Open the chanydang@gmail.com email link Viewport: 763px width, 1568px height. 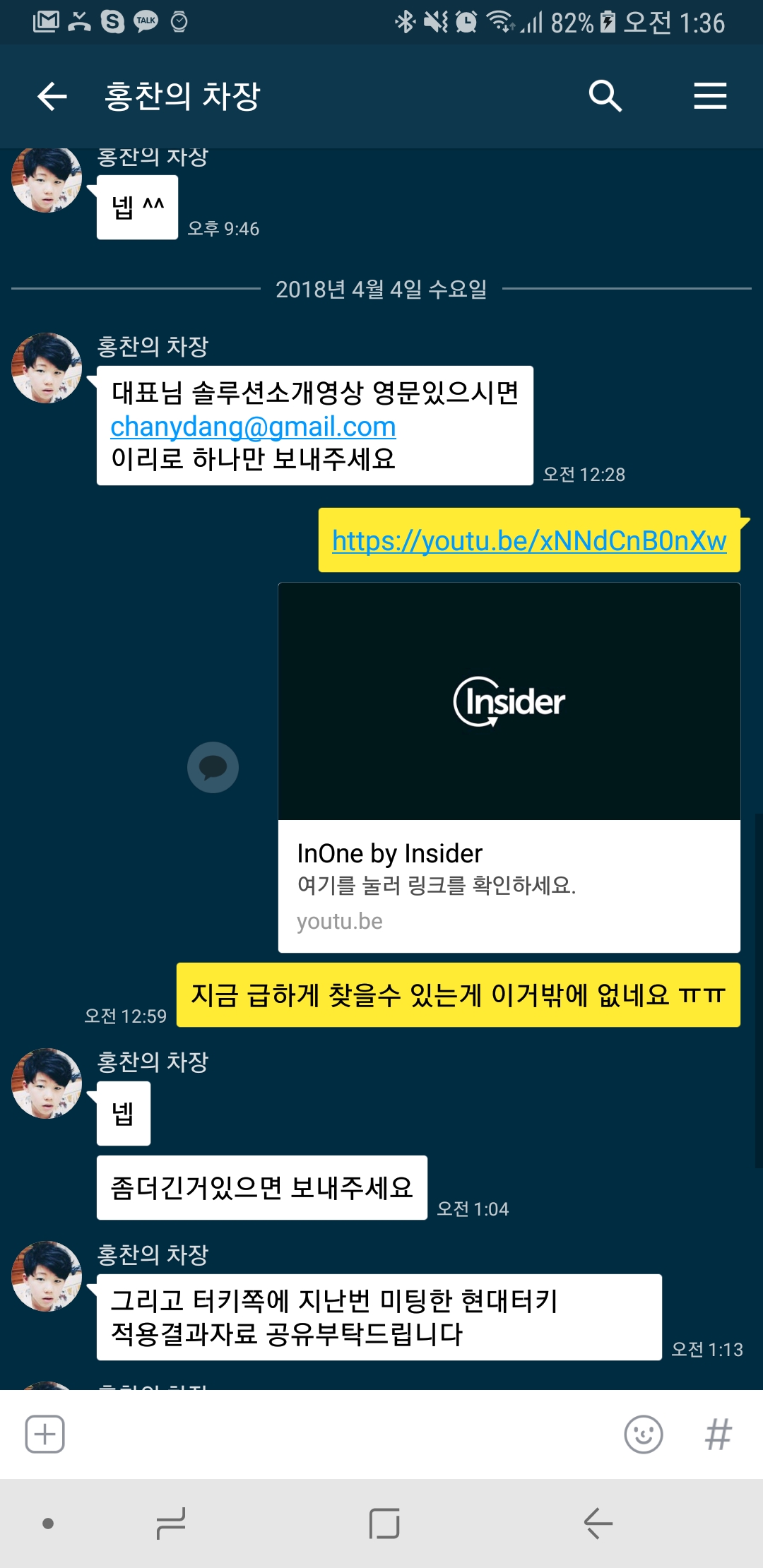coord(253,427)
